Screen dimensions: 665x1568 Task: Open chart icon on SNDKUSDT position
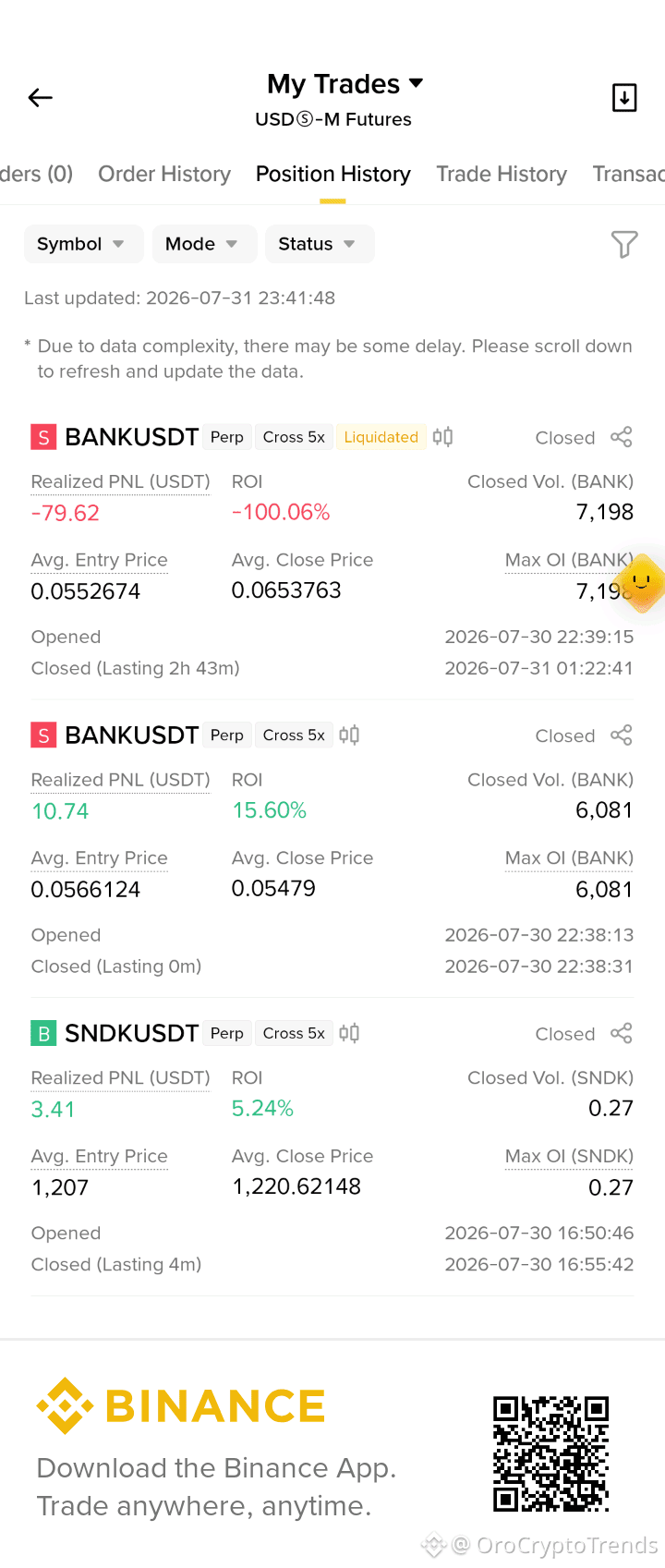point(349,1033)
